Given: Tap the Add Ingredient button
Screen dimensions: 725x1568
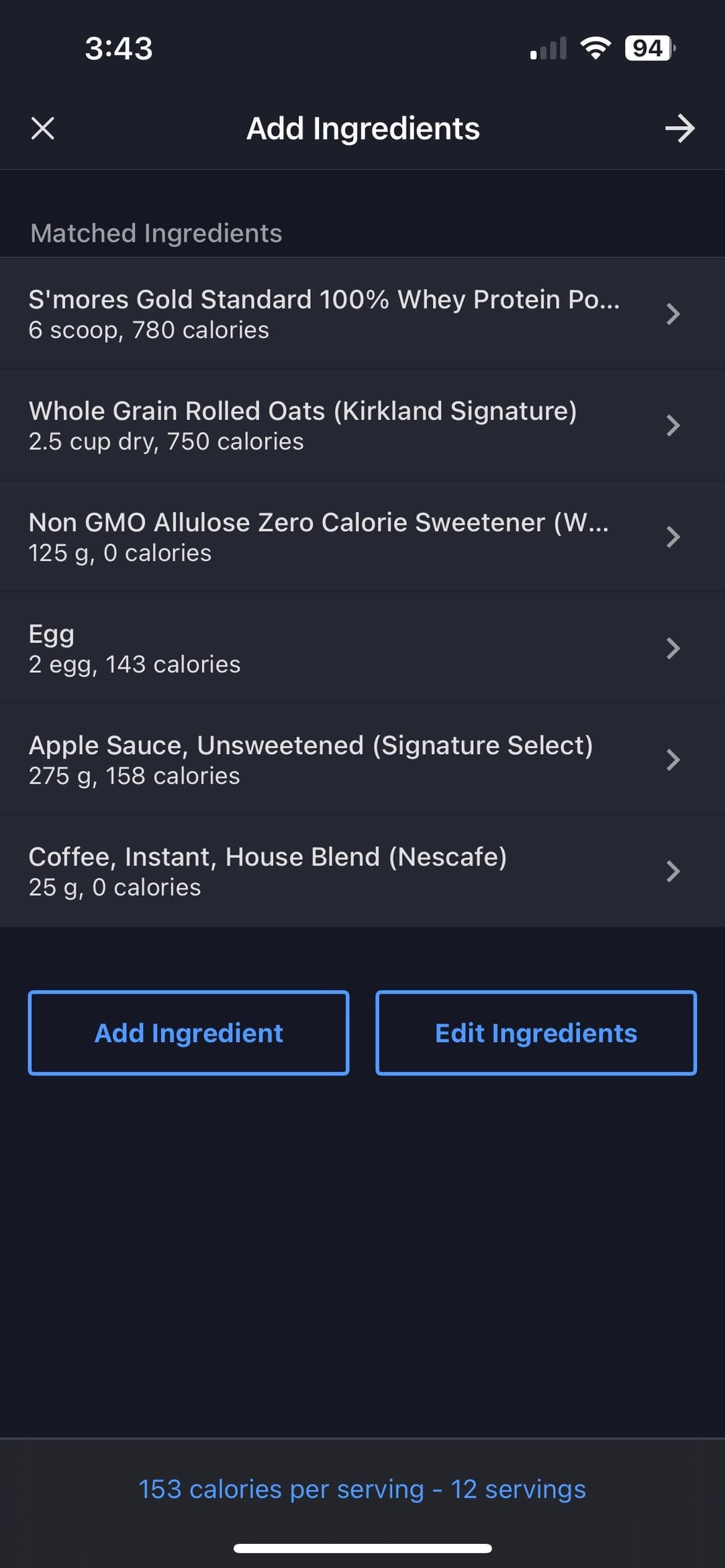Looking at the screenshot, I should 189,1033.
